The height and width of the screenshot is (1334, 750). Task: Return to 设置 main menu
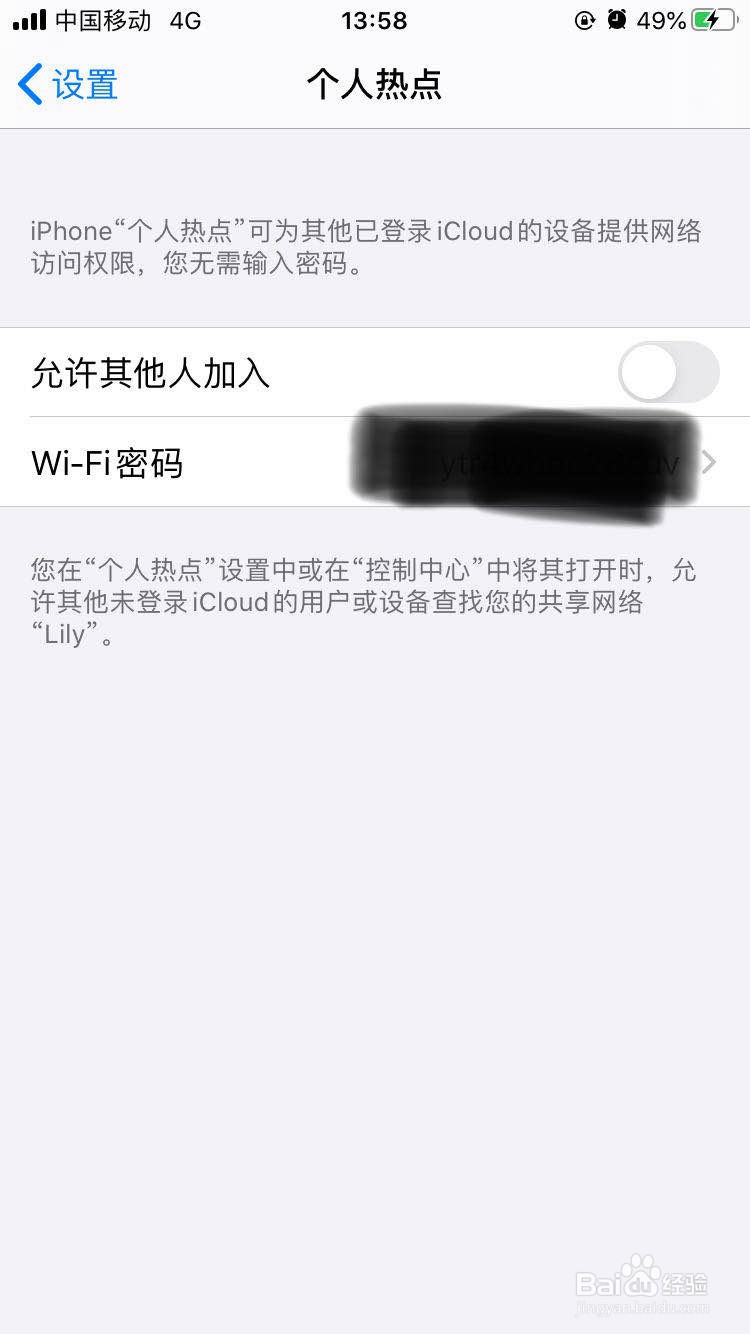coord(66,85)
